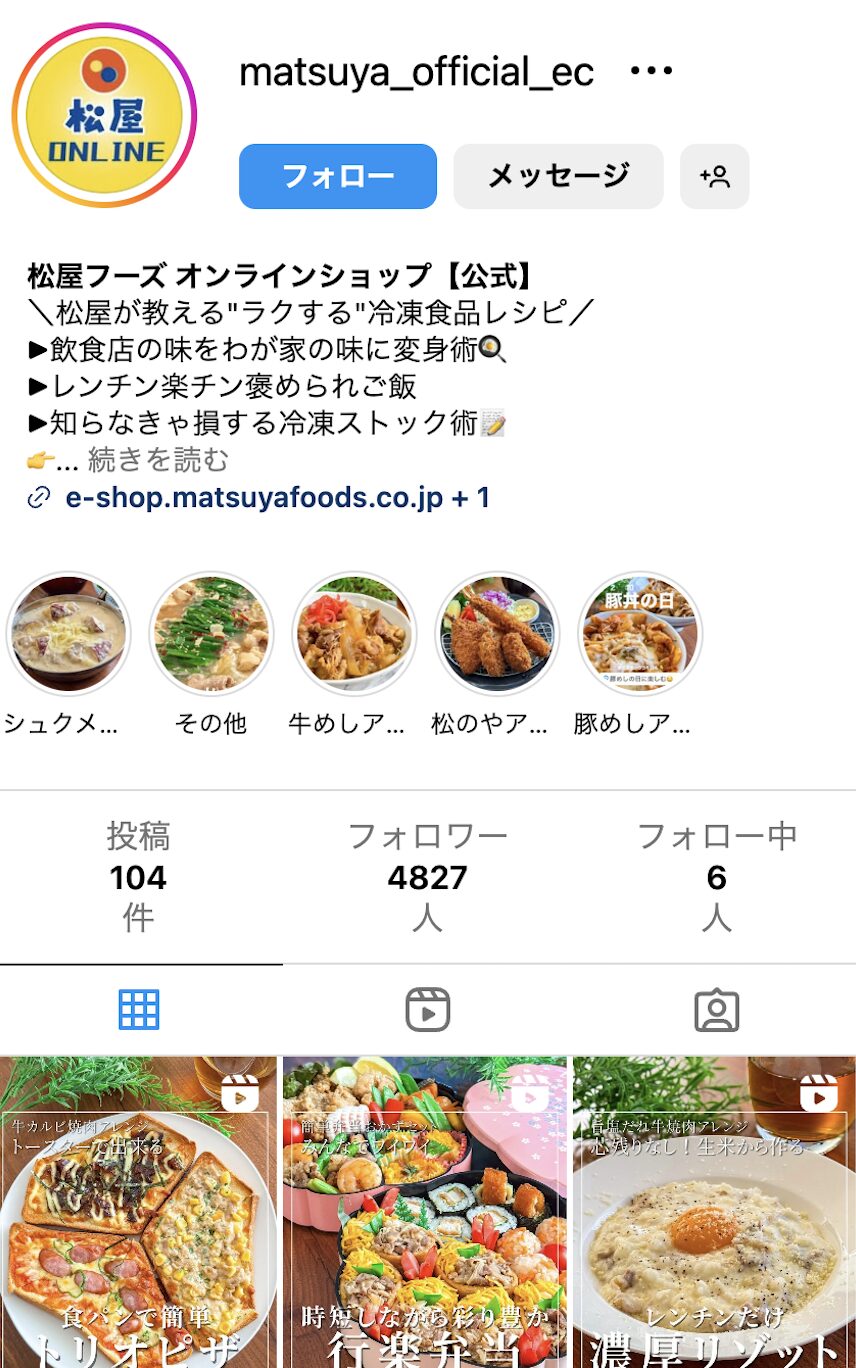Open the トリオピザ reel post
Screen dimensions: 856x1368
pos(138,1212)
